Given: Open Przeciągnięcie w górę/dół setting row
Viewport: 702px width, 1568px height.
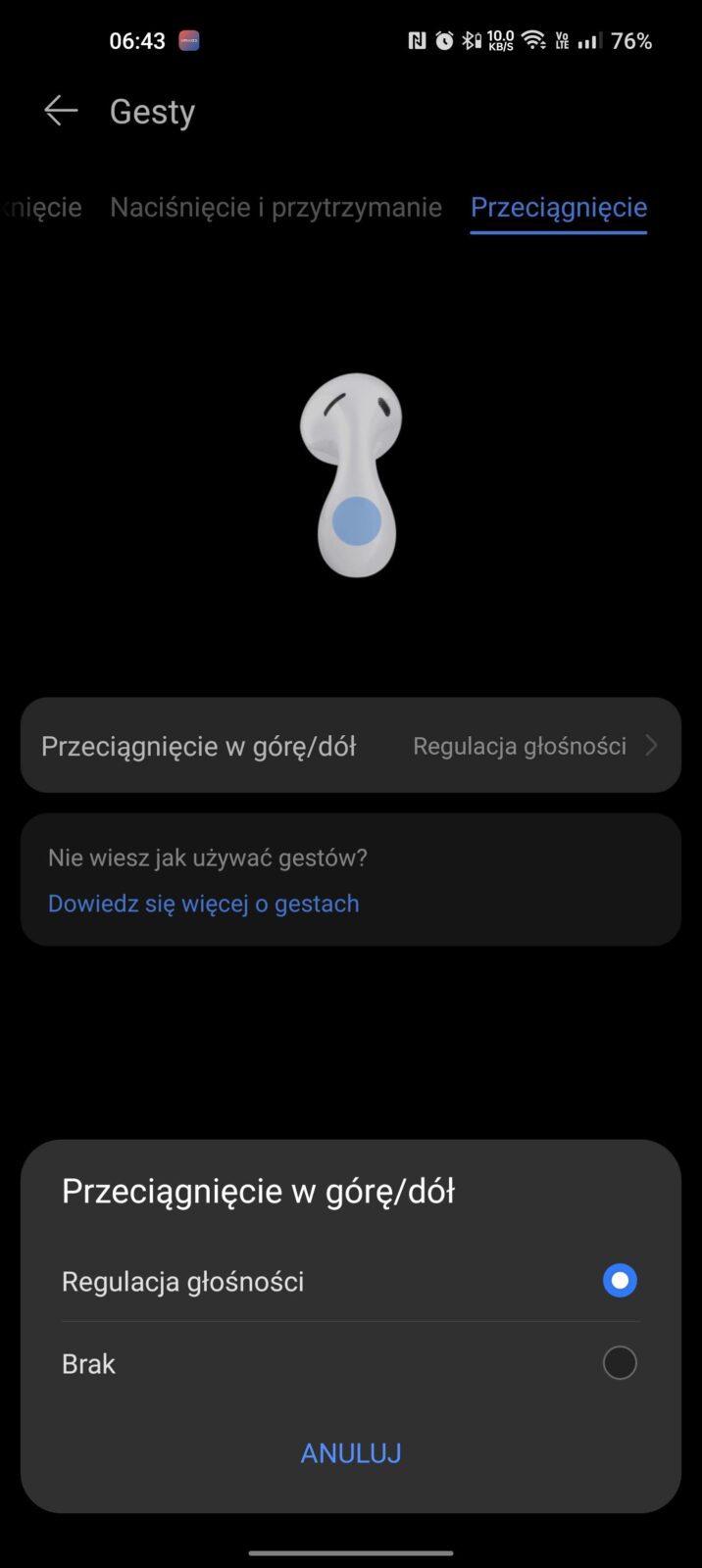Looking at the screenshot, I should click(x=350, y=746).
